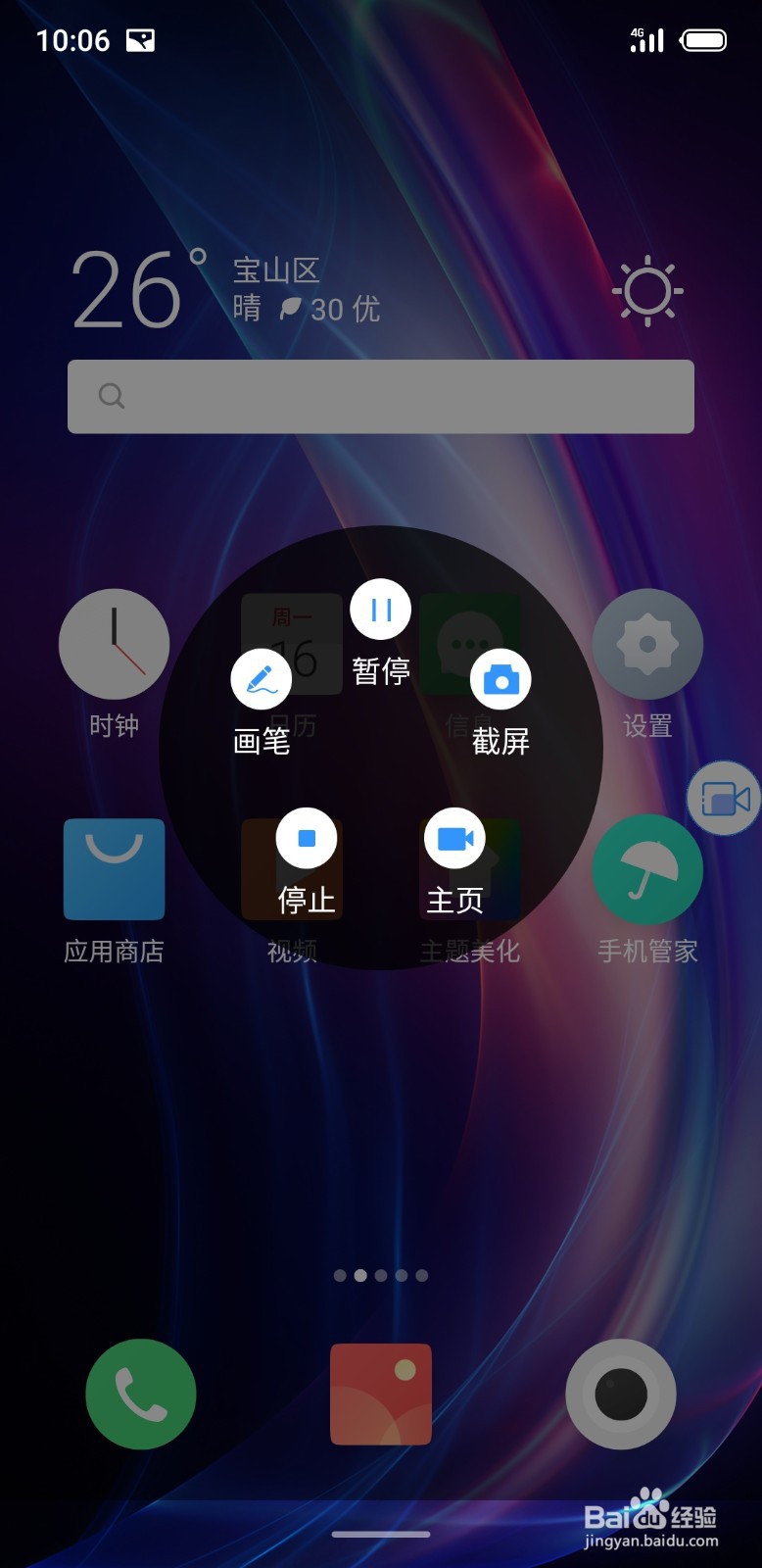The width and height of the screenshot is (762, 1568).
Task: Tap the notification icon next to the clock
Action: click(140, 40)
